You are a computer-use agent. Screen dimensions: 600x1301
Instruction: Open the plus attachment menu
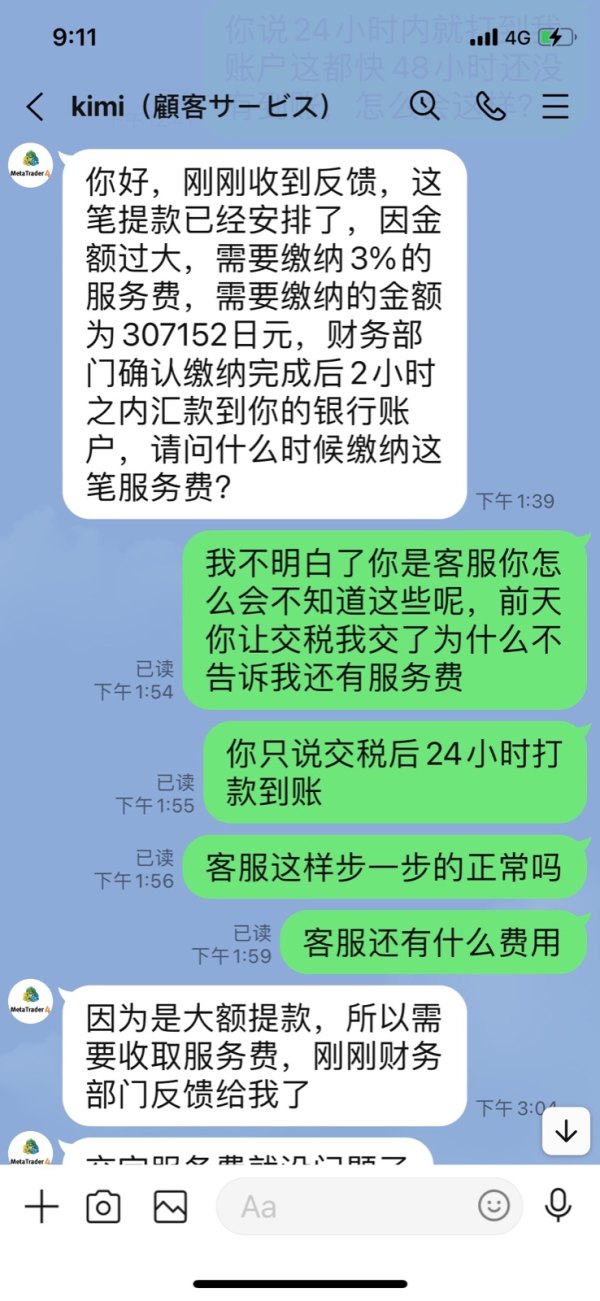(42, 1207)
